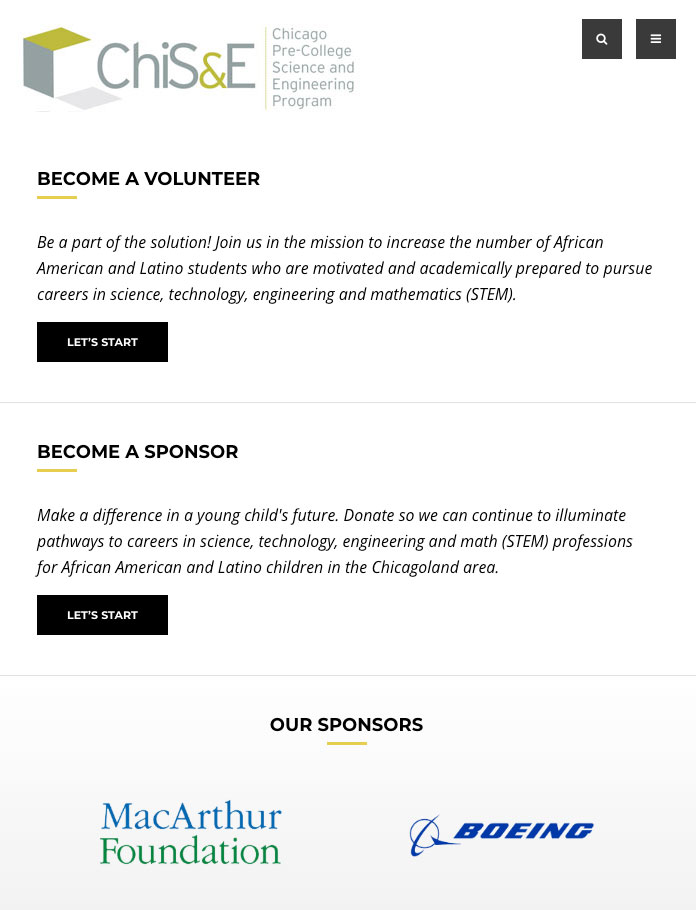Open the MacArthur Foundation sponsor link
Viewport: 696px width, 910px height.
pos(191,832)
